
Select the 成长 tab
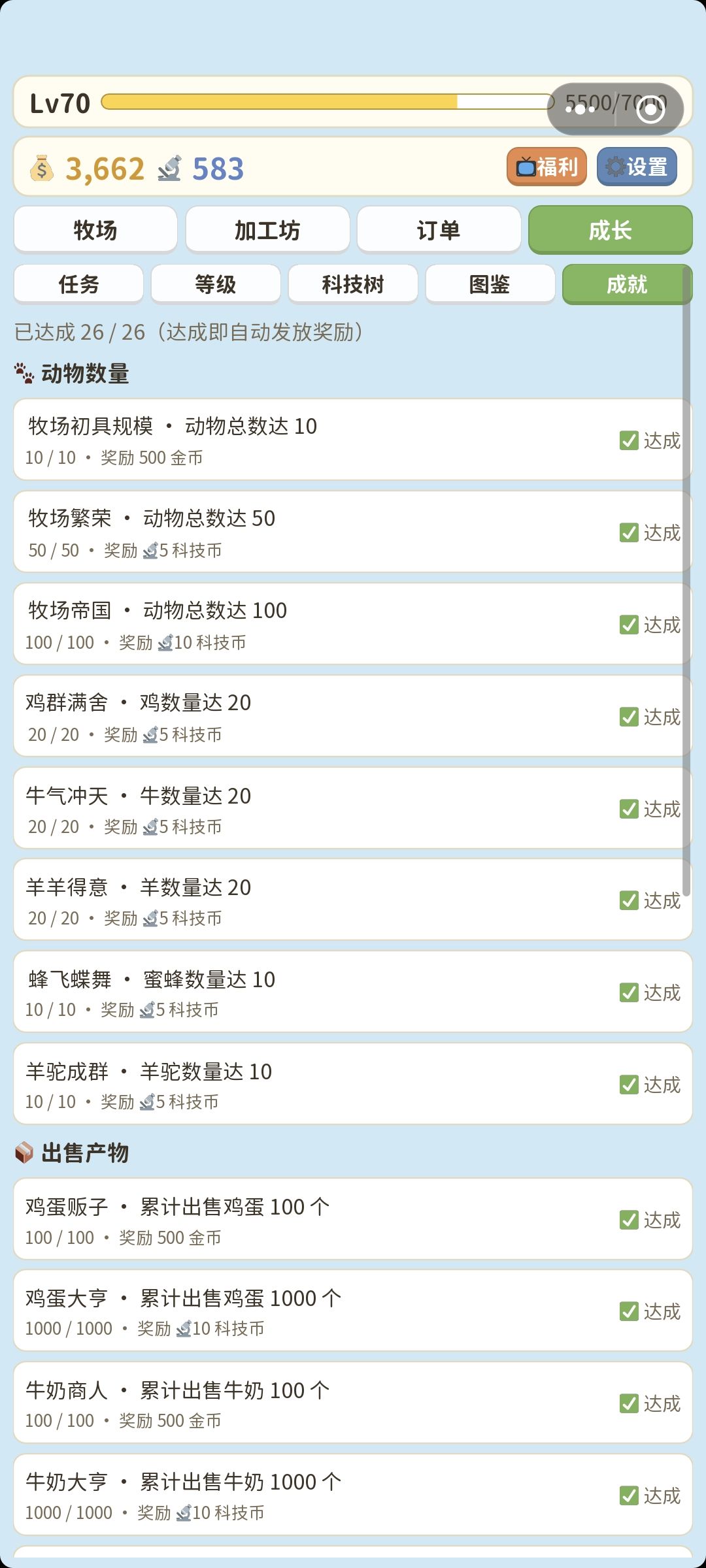611,230
